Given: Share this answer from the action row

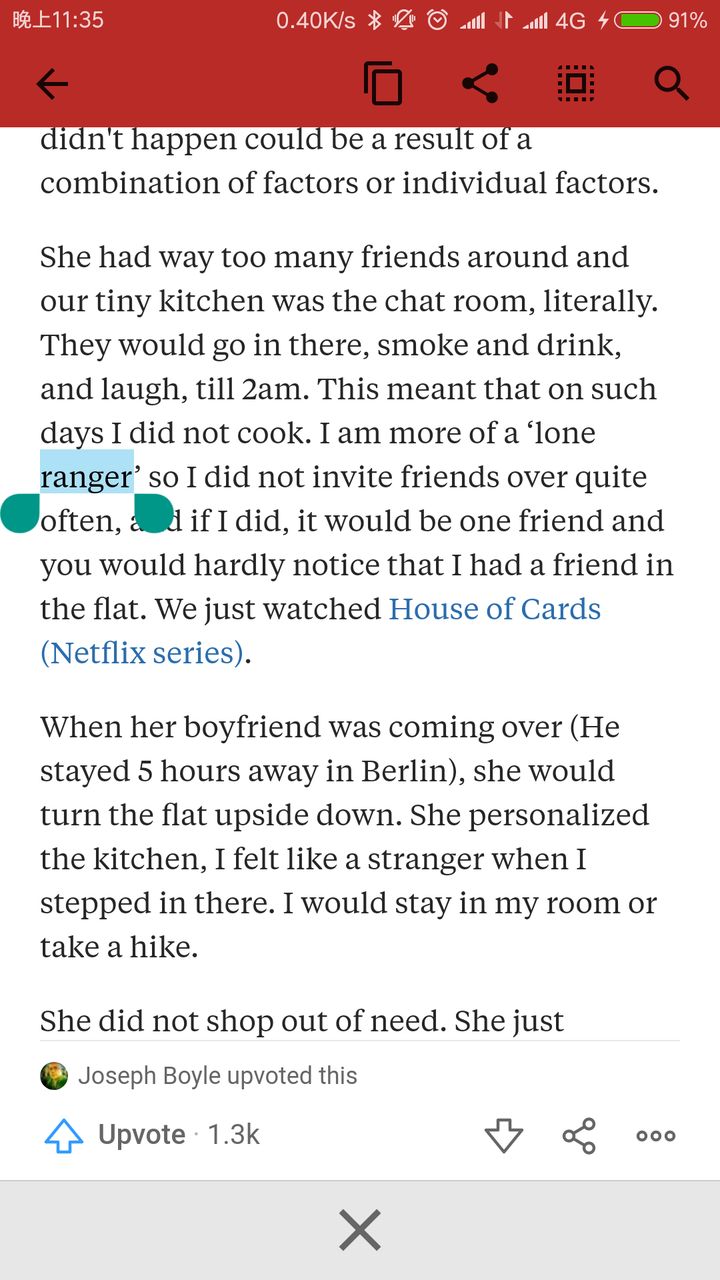Looking at the screenshot, I should [x=579, y=1135].
